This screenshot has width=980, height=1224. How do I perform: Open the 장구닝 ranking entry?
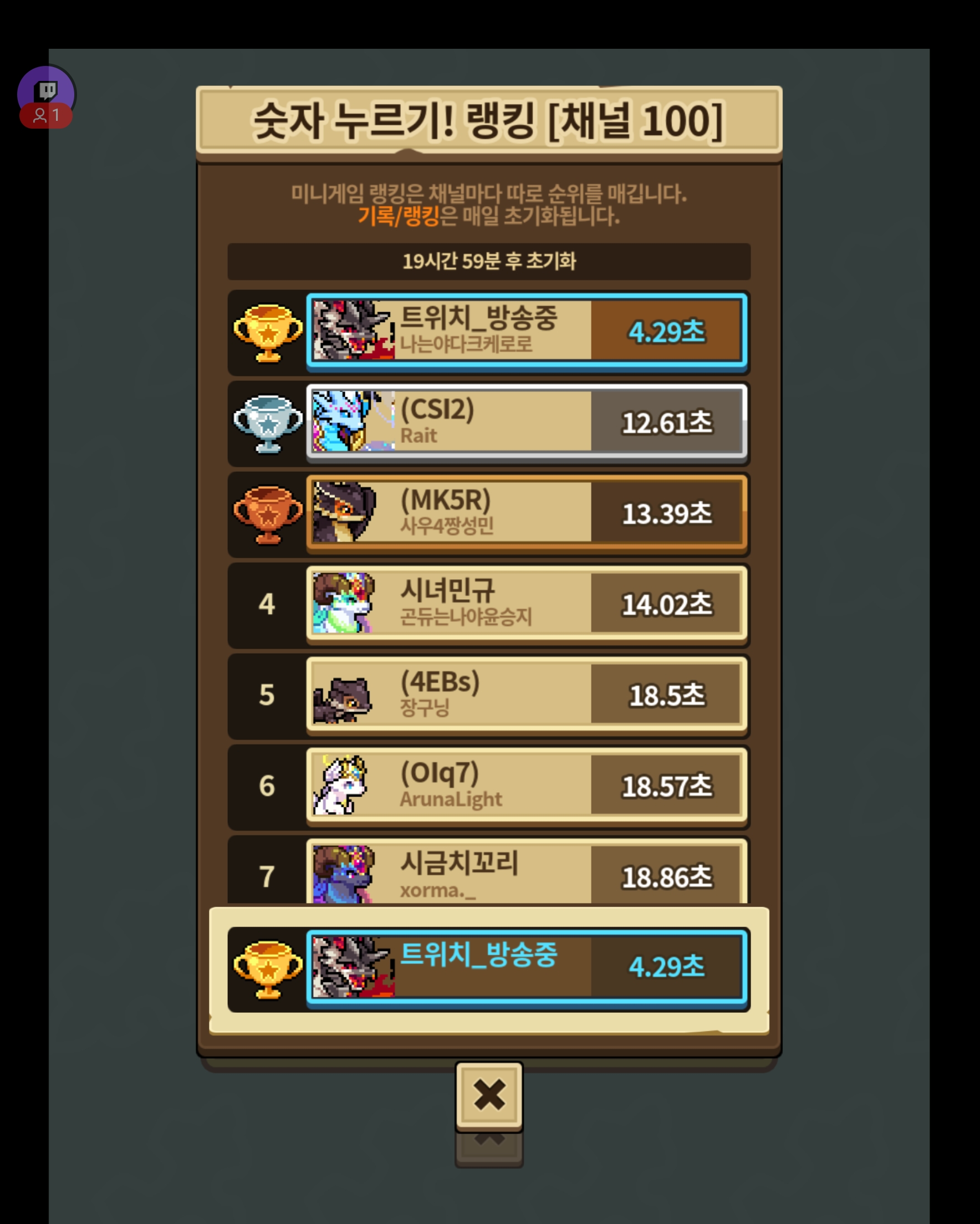526,694
